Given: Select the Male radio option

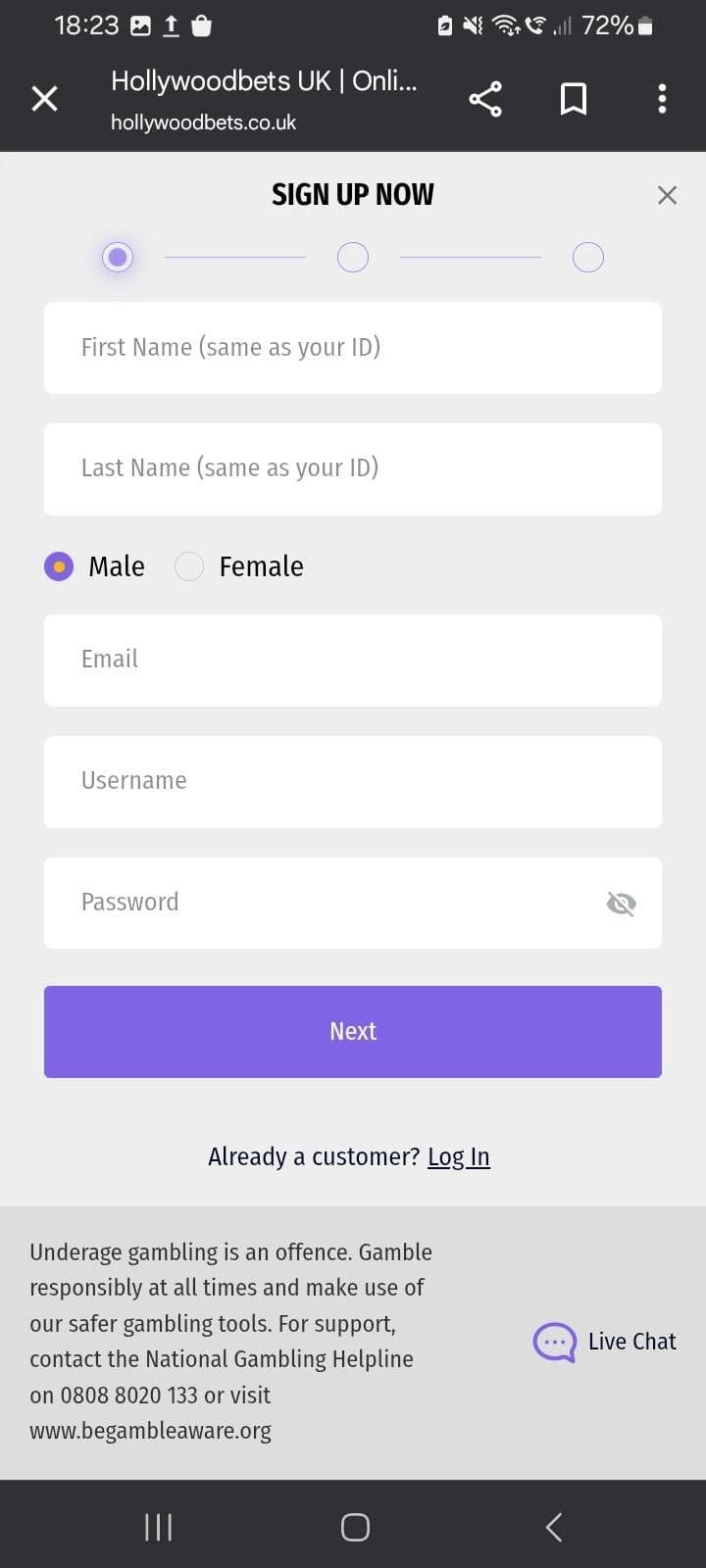Looking at the screenshot, I should tap(60, 566).
